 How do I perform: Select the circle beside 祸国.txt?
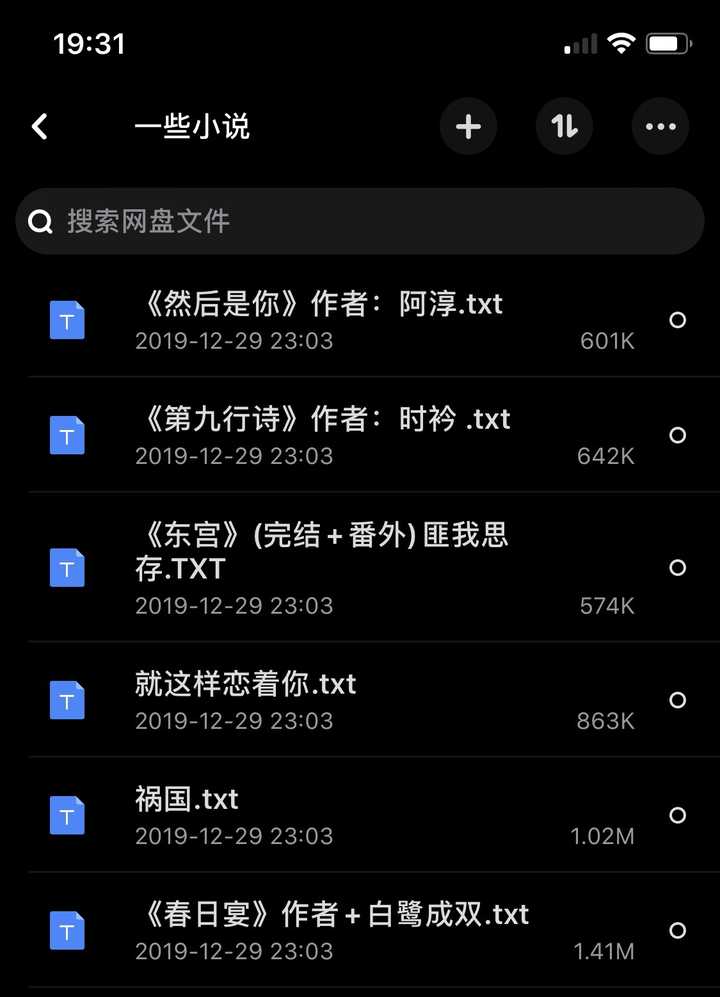tap(678, 816)
